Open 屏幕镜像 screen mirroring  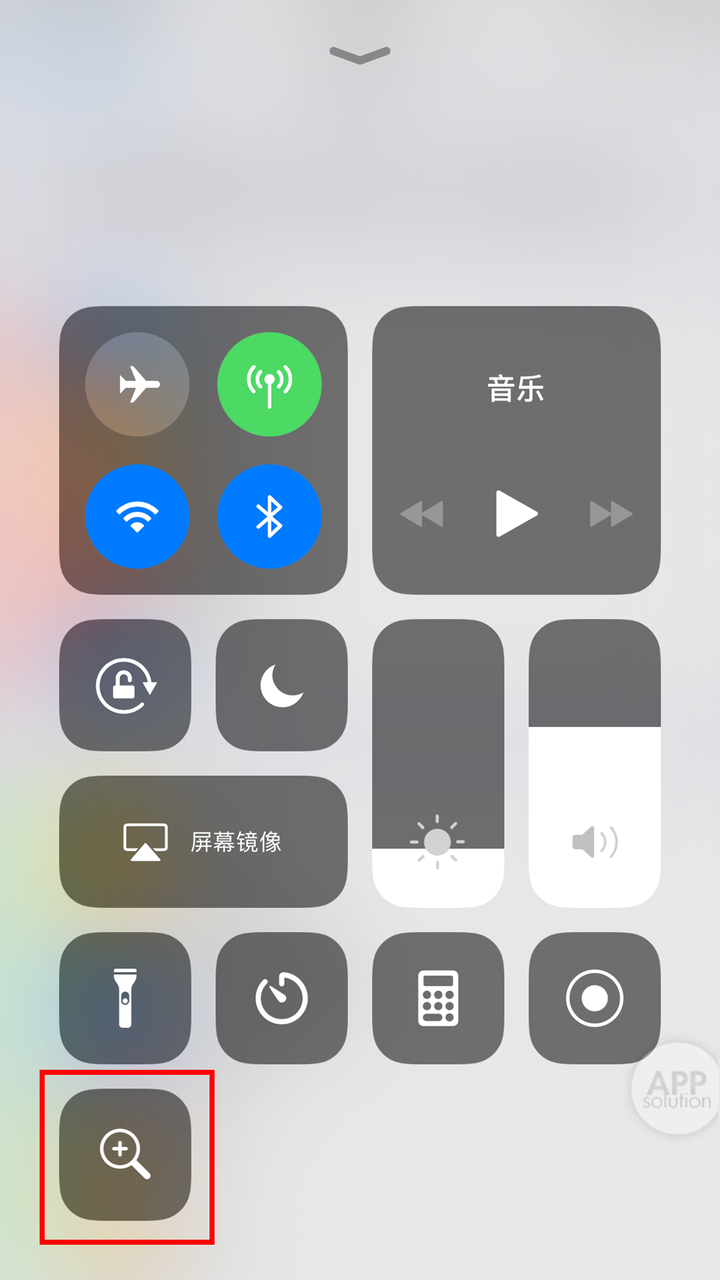point(204,841)
